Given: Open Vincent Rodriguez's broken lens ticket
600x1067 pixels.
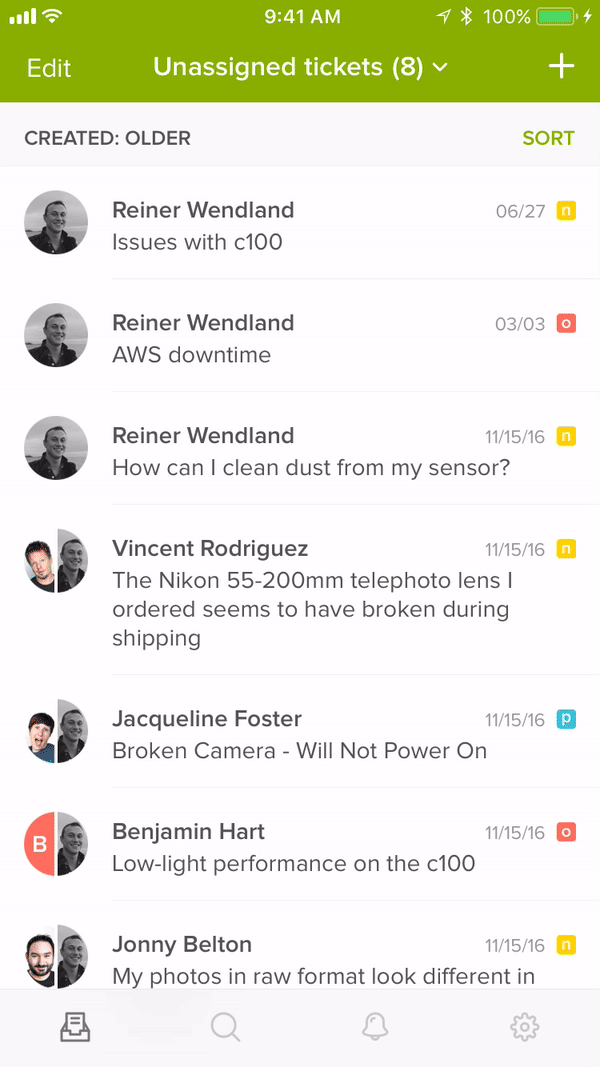Looking at the screenshot, I should (x=300, y=591).
